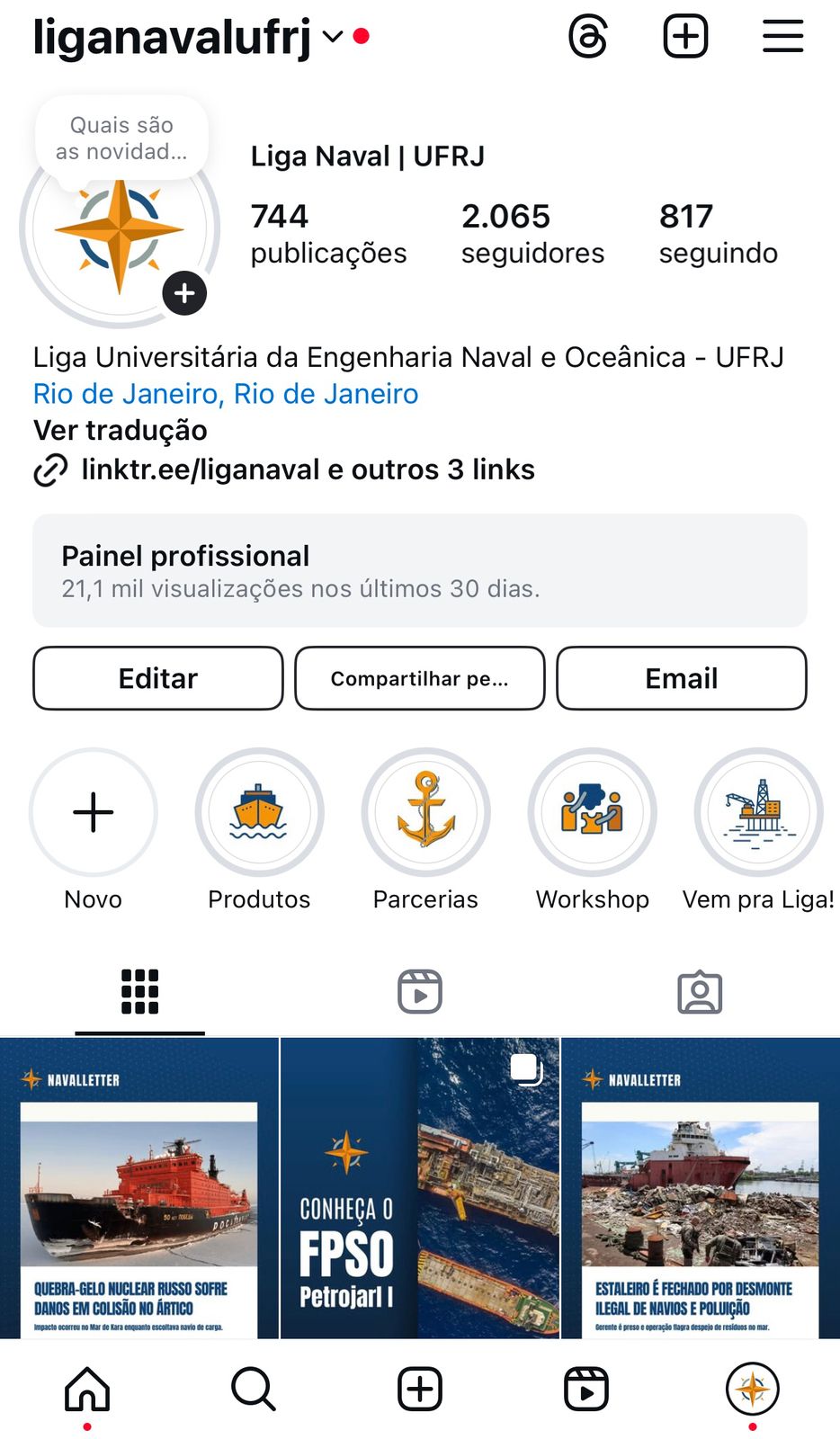This screenshot has width=840, height=1439.
Task: Open the Produtos story highlight
Action: (x=259, y=812)
